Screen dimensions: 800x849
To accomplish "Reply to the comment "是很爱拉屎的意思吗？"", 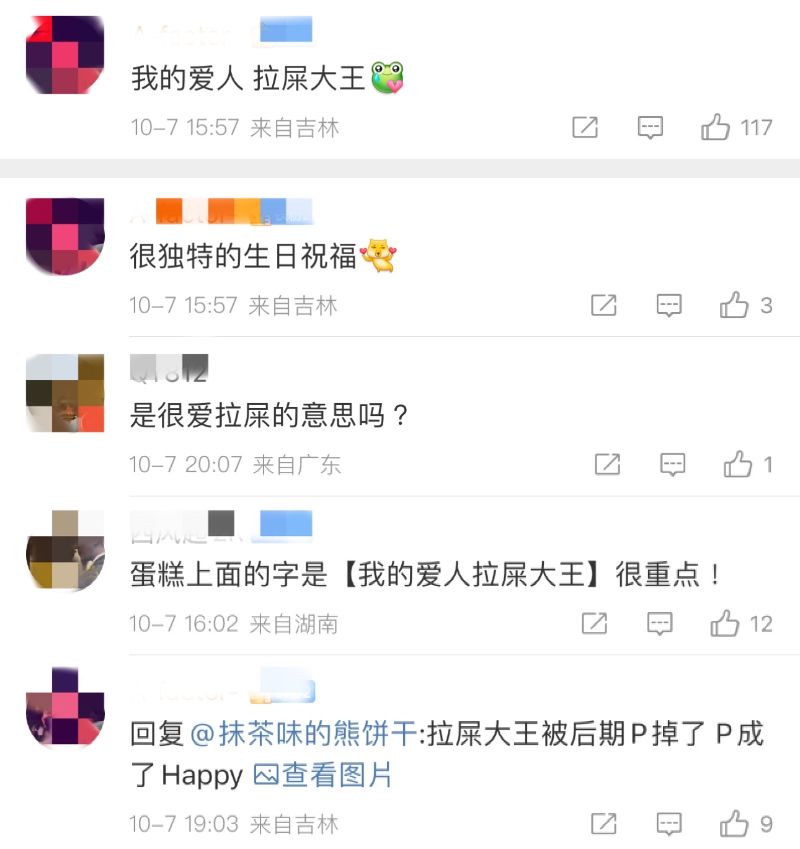I will [x=673, y=464].
